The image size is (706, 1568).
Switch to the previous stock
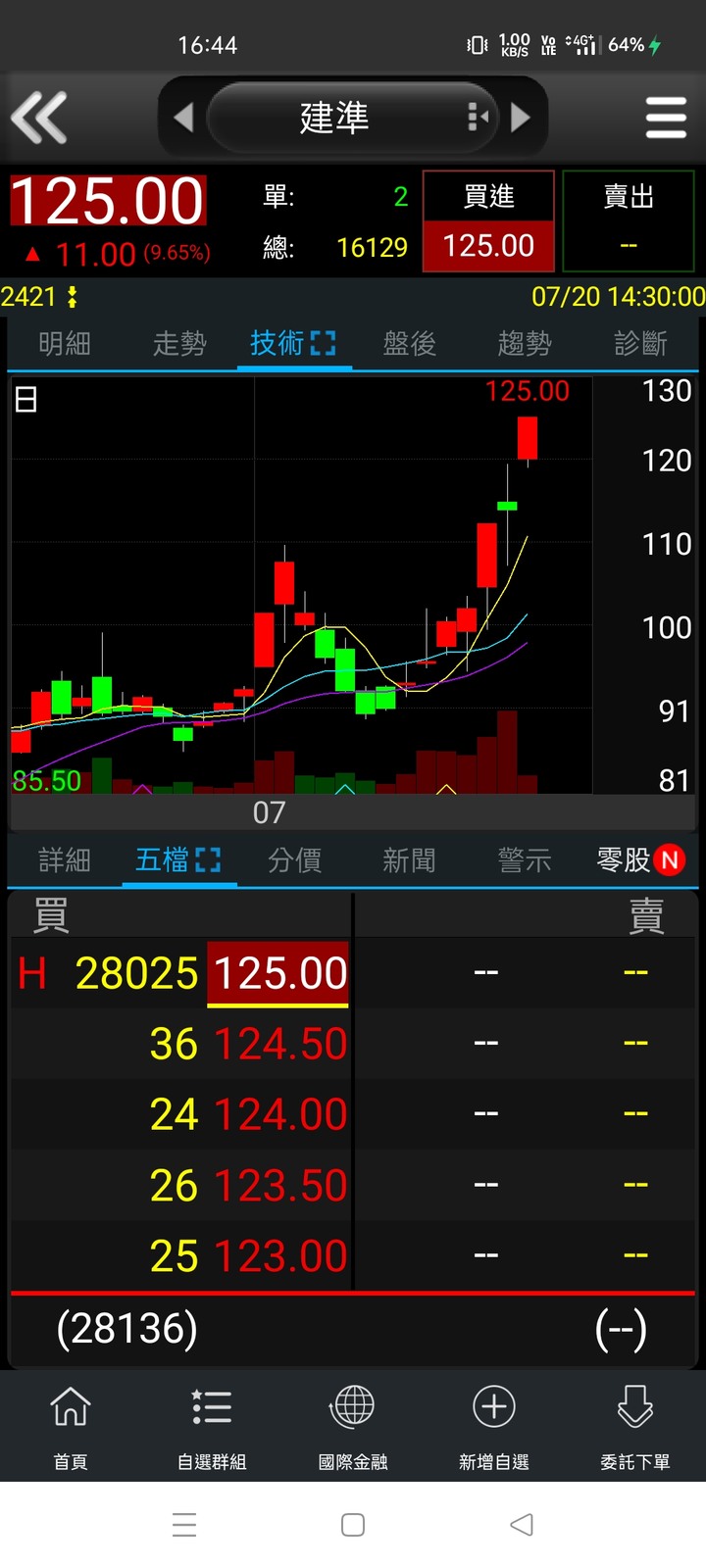(183, 118)
